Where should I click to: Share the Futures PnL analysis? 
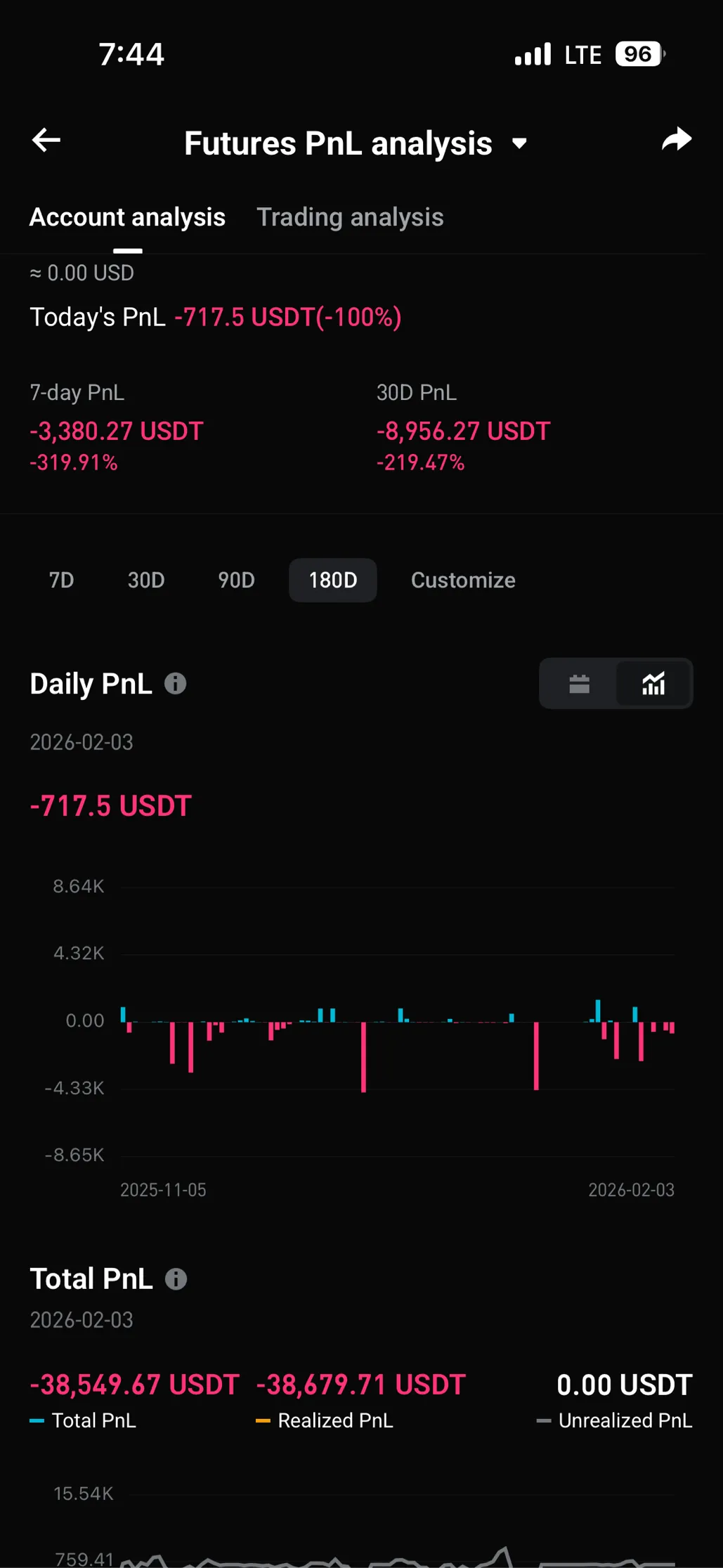coord(677,140)
